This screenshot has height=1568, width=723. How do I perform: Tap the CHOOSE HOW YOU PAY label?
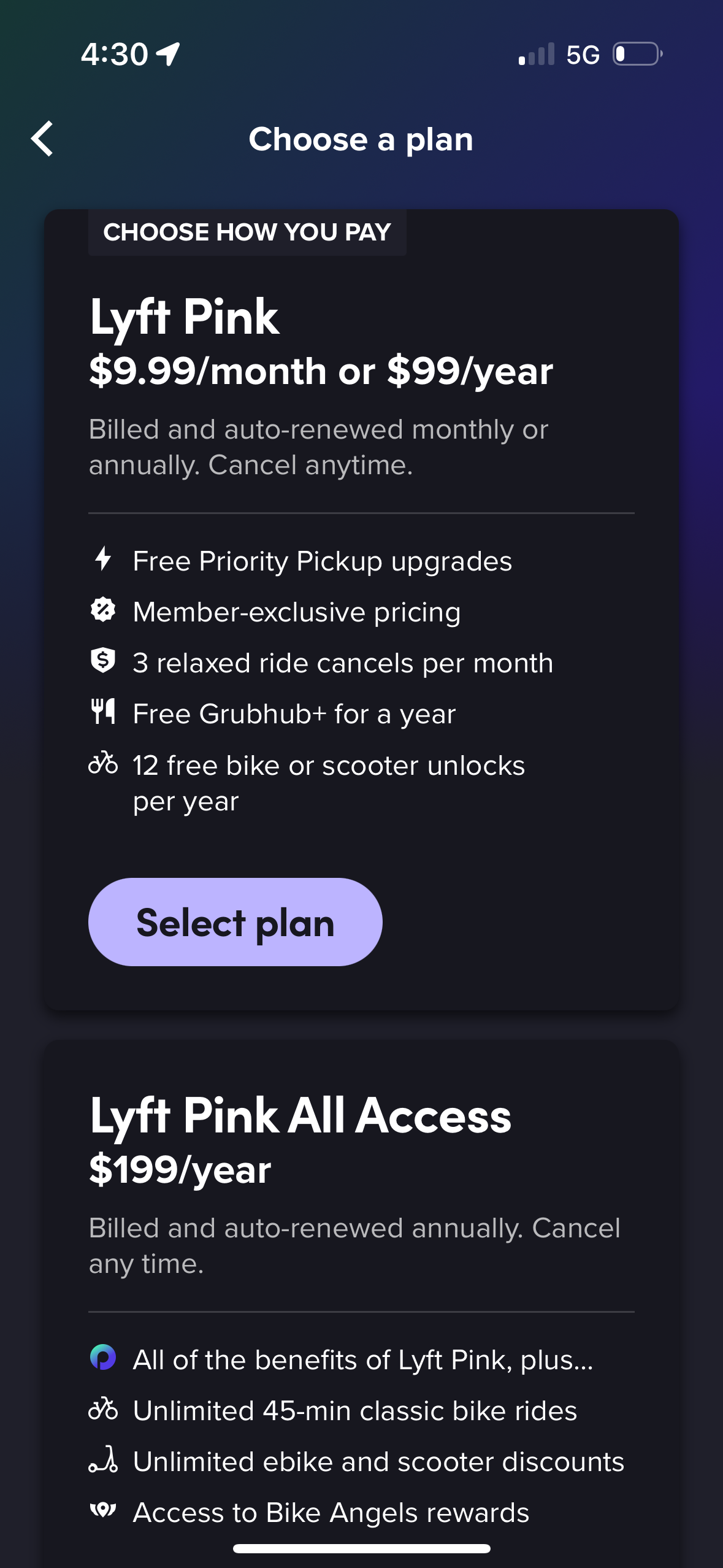point(248,232)
